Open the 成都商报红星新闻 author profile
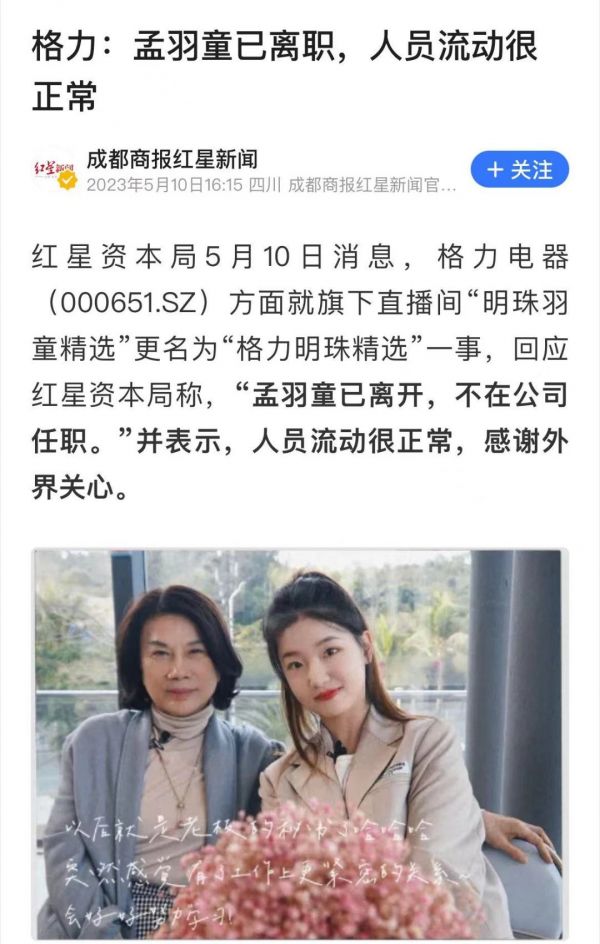 coord(171,159)
